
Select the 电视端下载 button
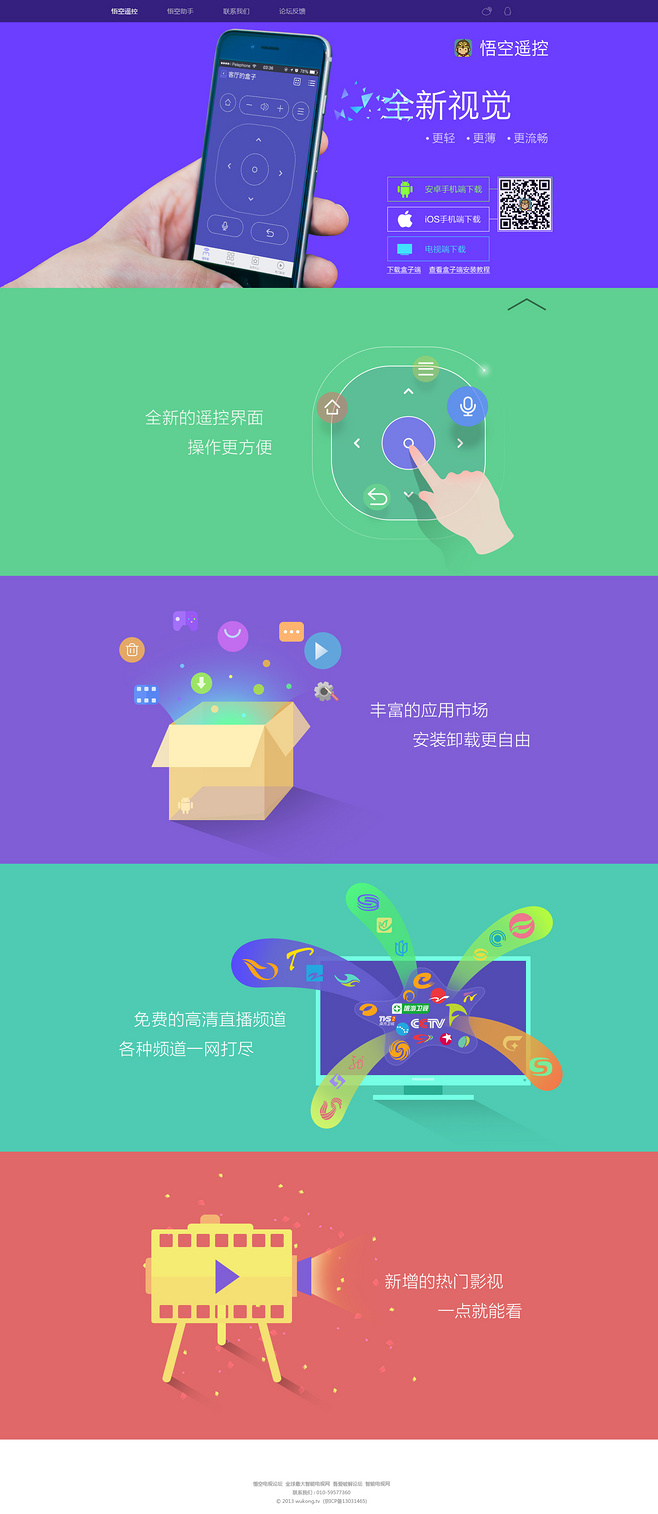pyautogui.click(x=438, y=249)
